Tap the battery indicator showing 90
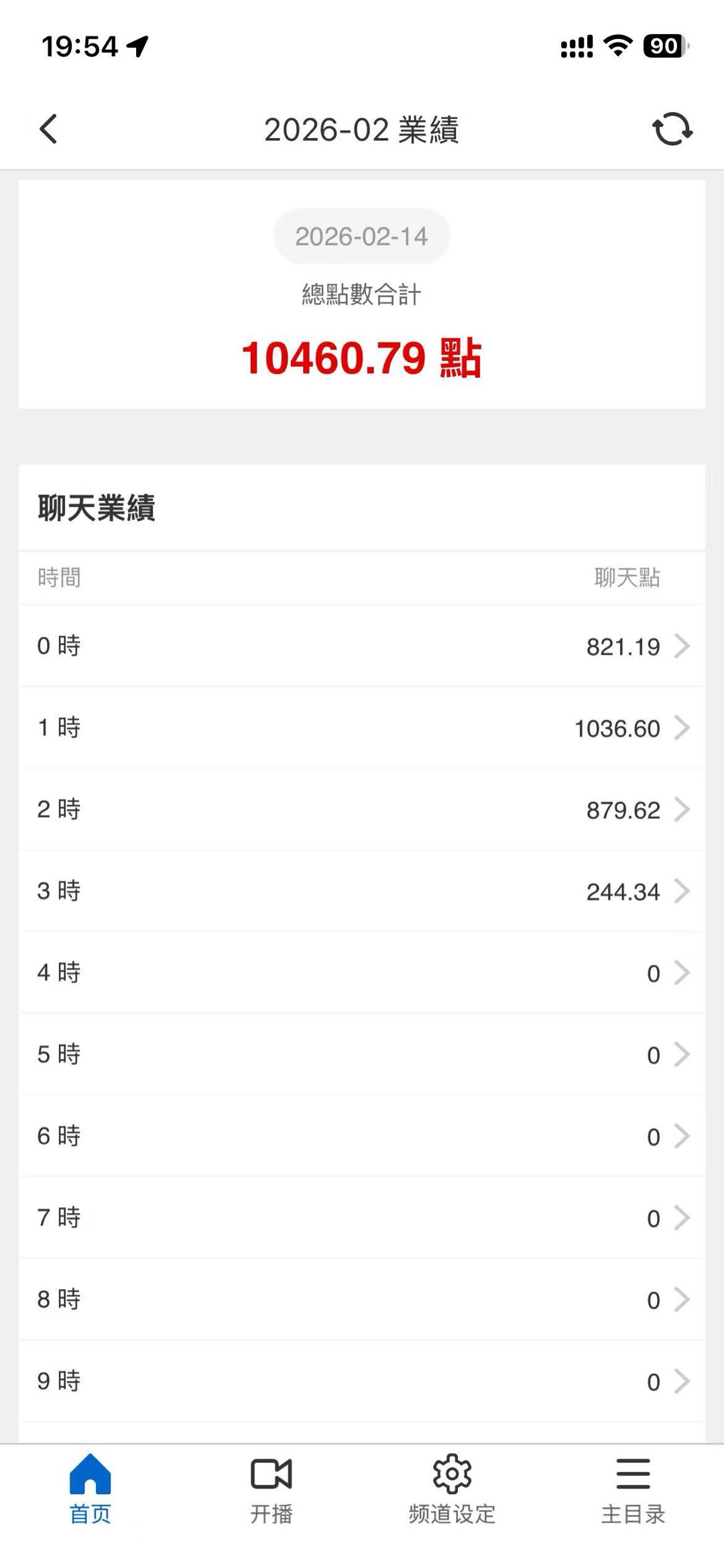The image size is (724, 1568). pyautogui.click(x=663, y=46)
